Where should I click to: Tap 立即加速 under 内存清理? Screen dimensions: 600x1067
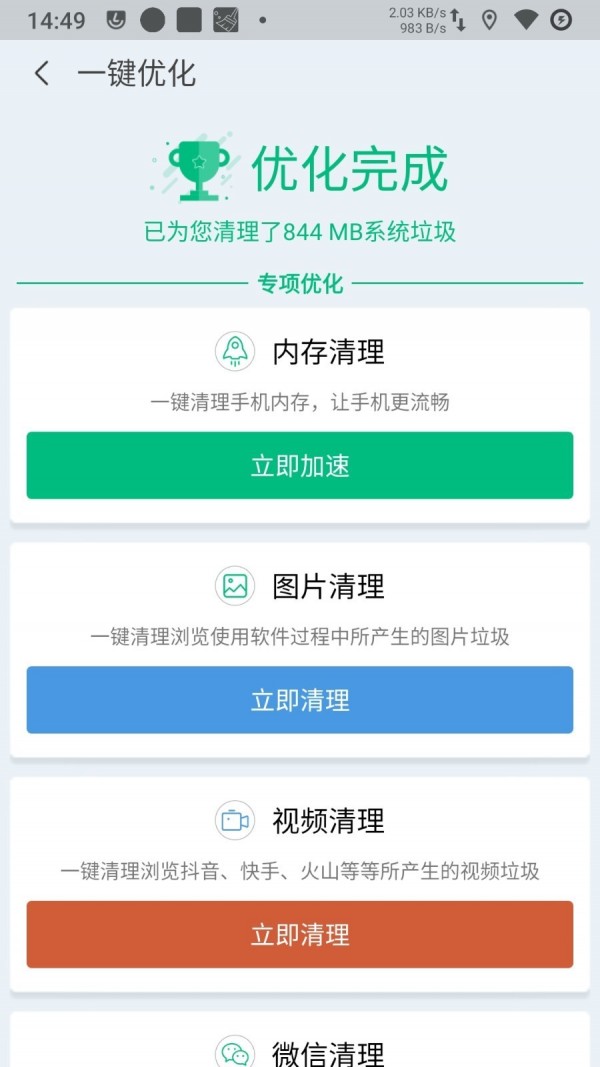[x=300, y=465]
